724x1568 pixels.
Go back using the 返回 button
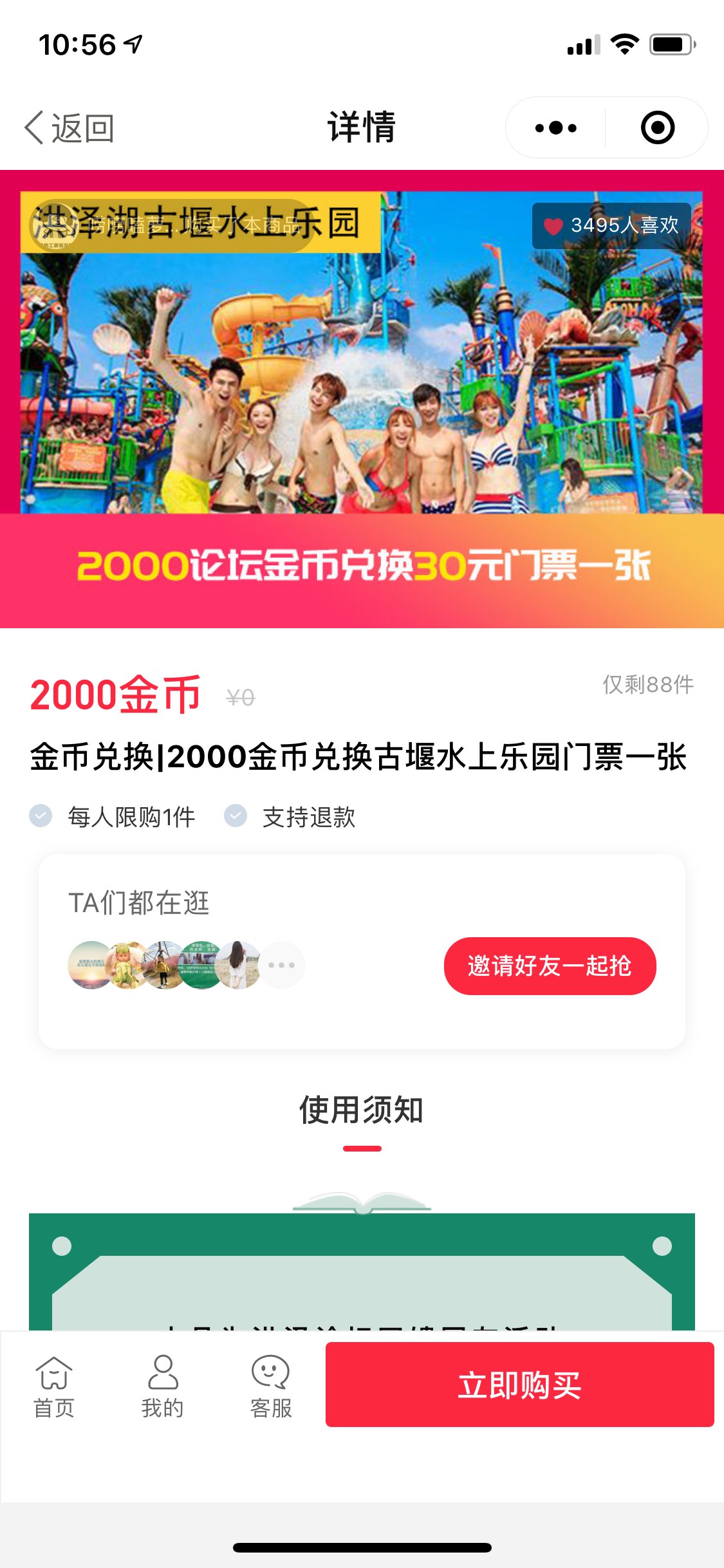(x=70, y=127)
